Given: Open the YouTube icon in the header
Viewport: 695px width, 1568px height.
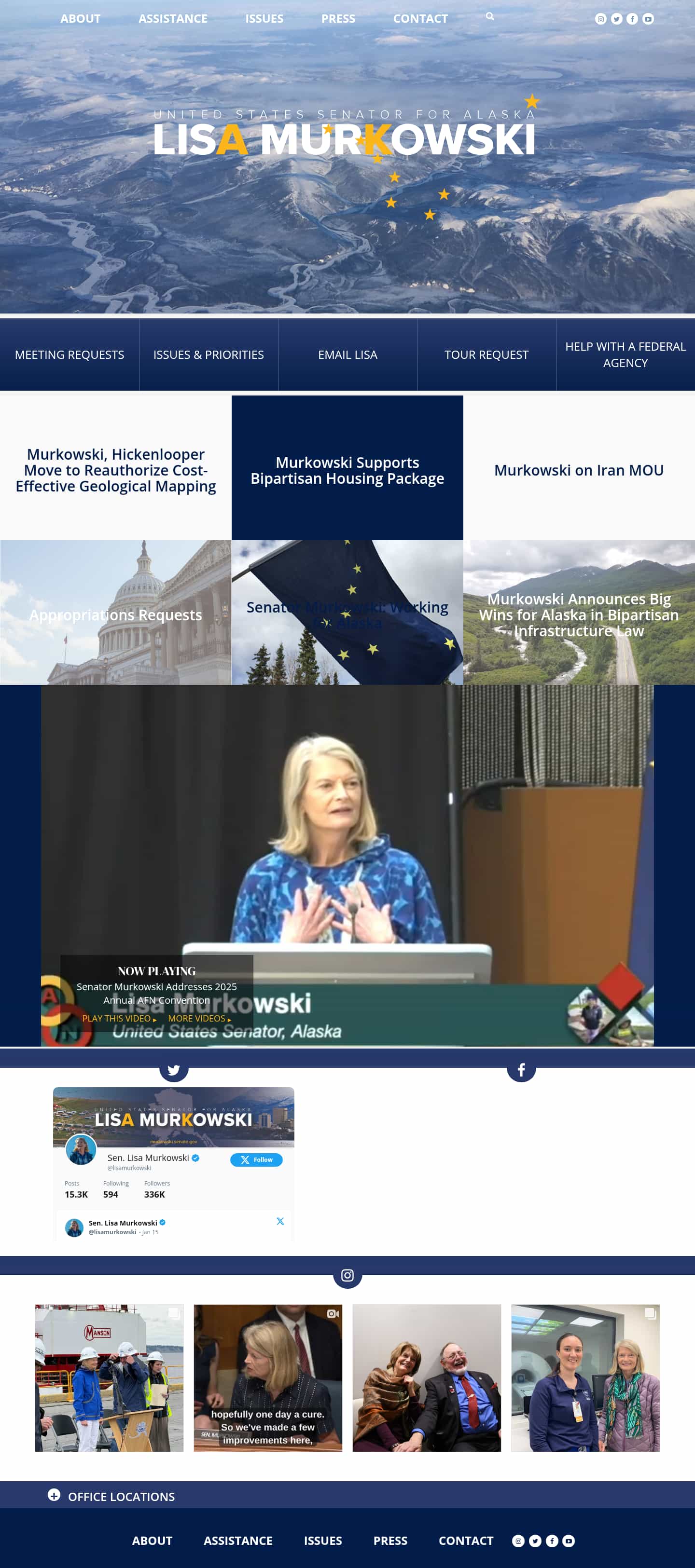Looking at the screenshot, I should pyautogui.click(x=648, y=19).
